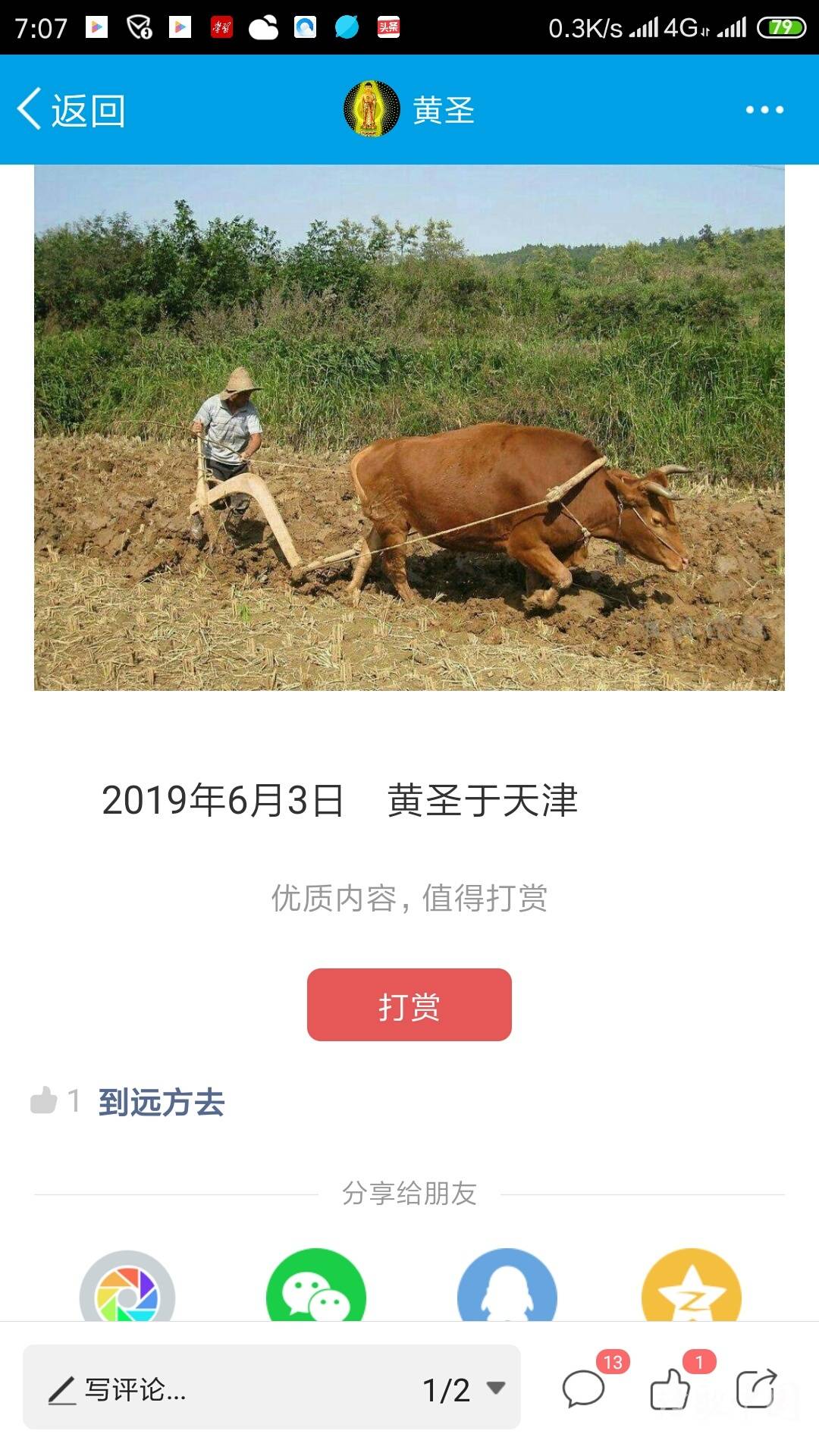Share to QQ friend
The image size is (819, 1456).
(x=507, y=1289)
